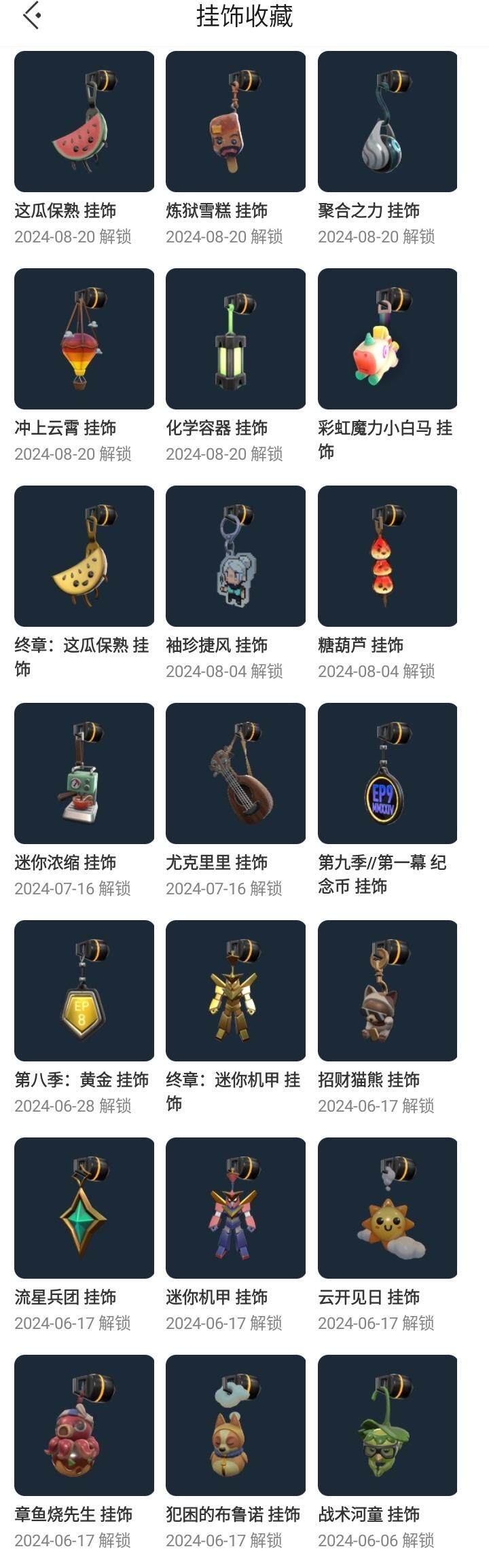Viewport: 489px width, 1568px height.
Task: View 迷你浓缩 挂饰 coffee machine charm
Action: 84,773
